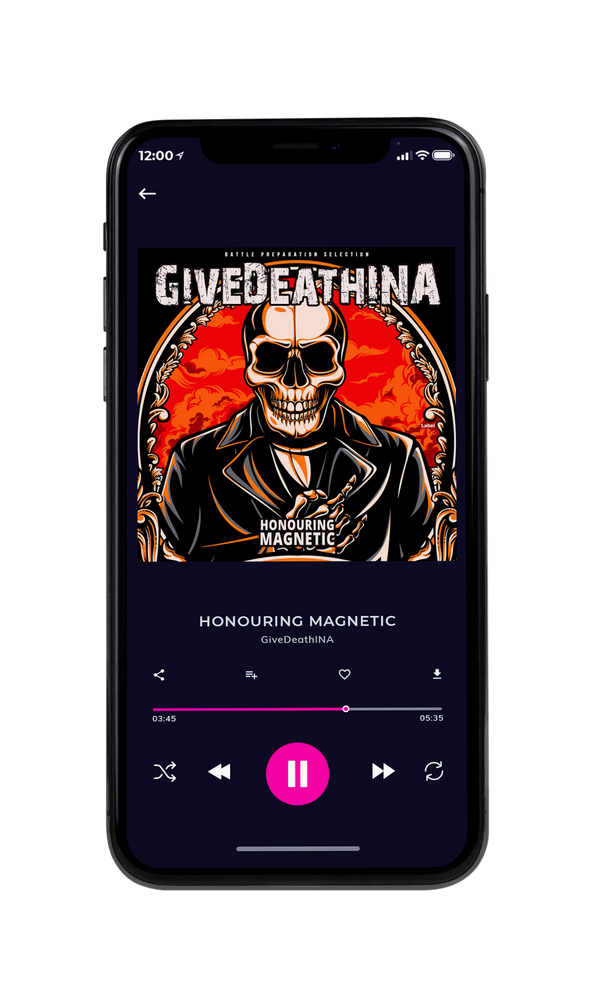This screenshot has height=1000, width=600.
Task: Like the song with the heart icon
Action: tap(344, 674)
